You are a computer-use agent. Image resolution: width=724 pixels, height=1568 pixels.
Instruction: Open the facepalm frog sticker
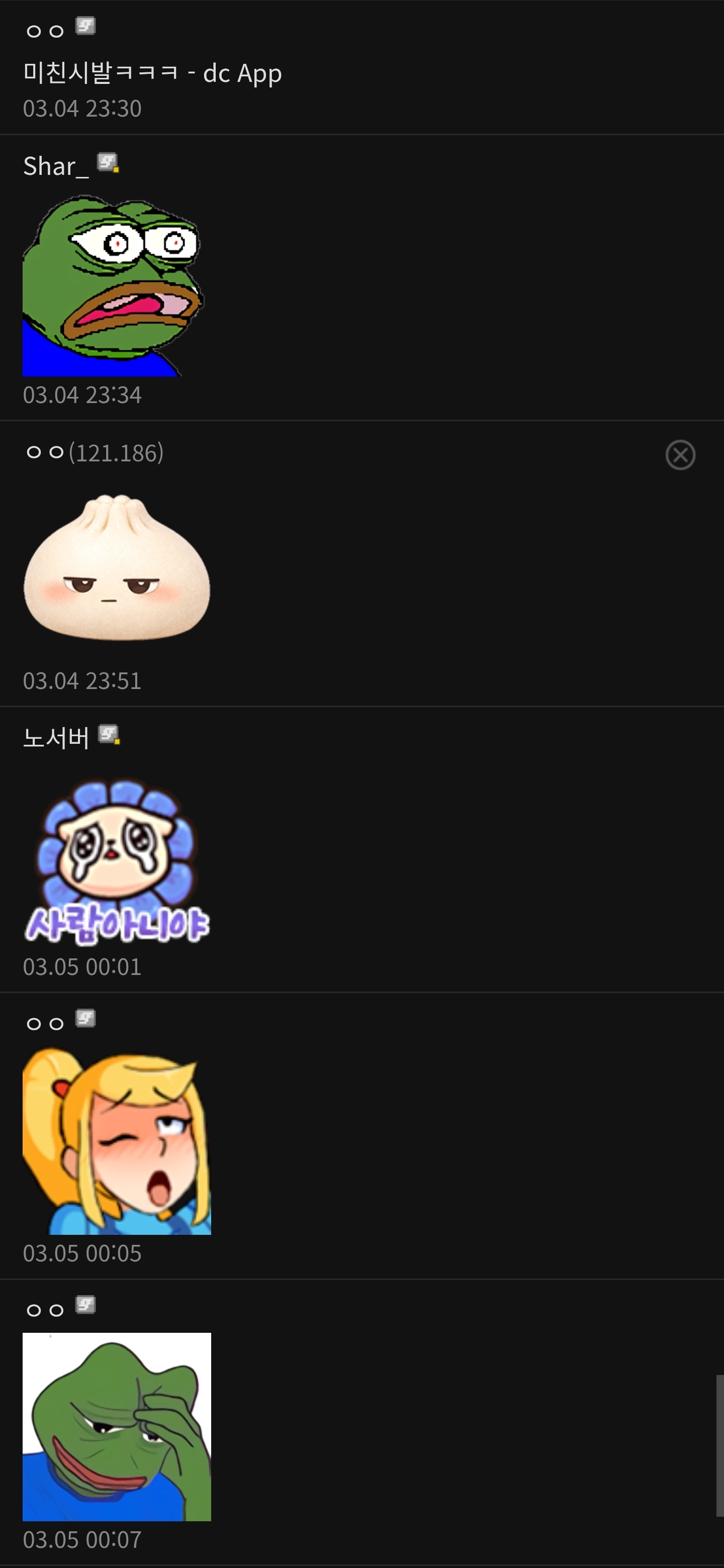tap(117, 1427)
